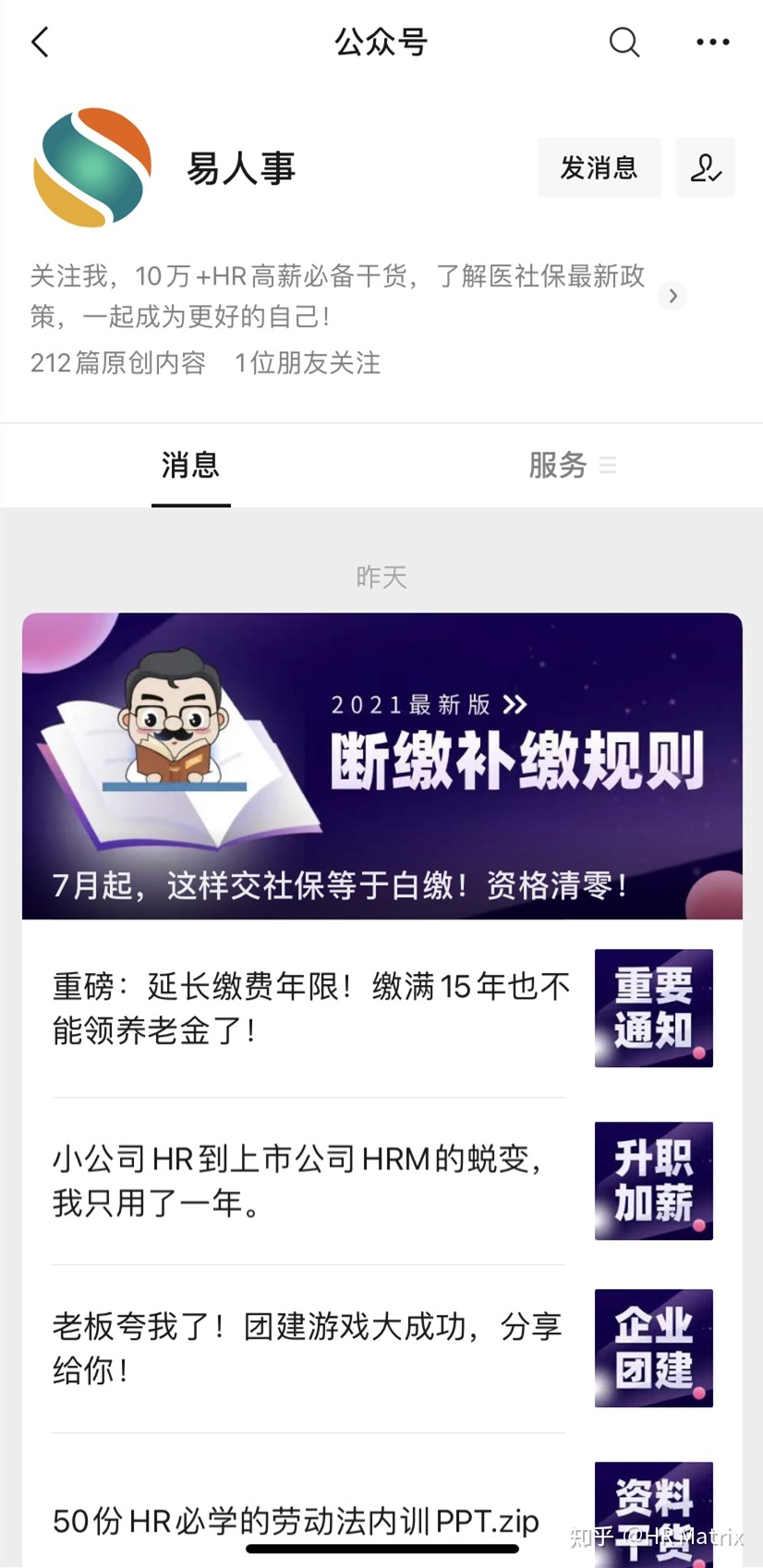Open 50份HR必学的劳动法内训PPT.zip
Viewport: 763px width, 1568px height.
coord(296,1520)
